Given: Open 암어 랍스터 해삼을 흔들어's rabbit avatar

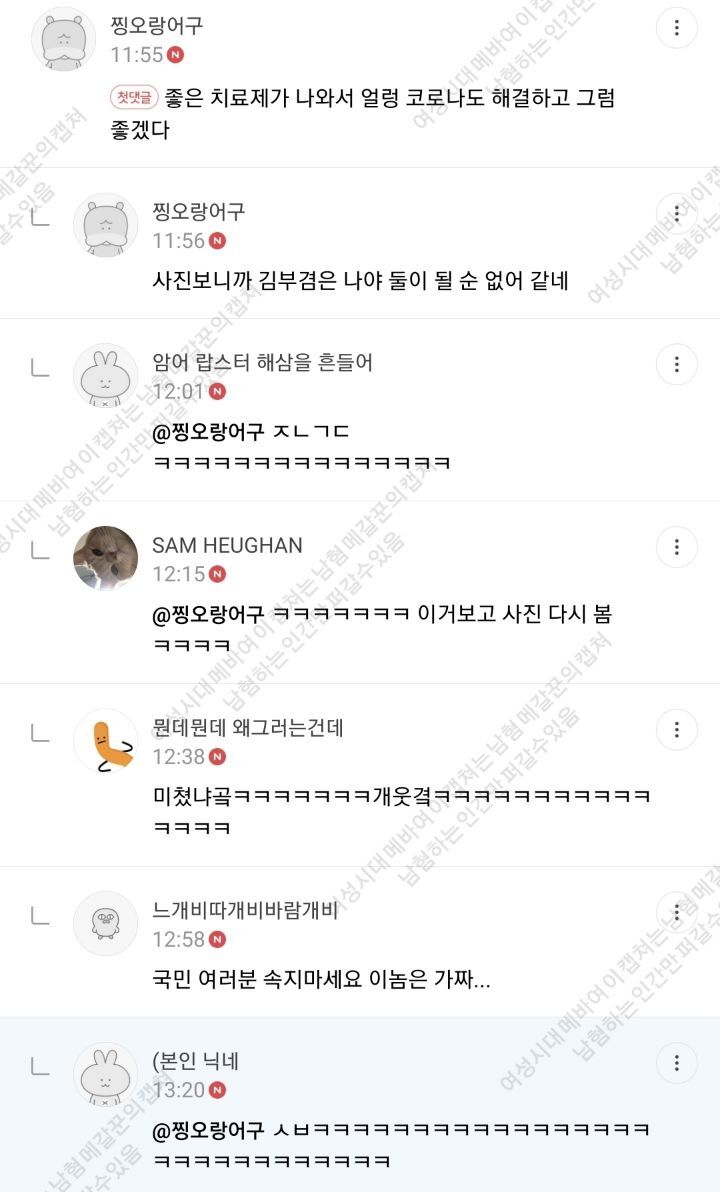Looking at the screenshot, I should (x=106, y=376).
